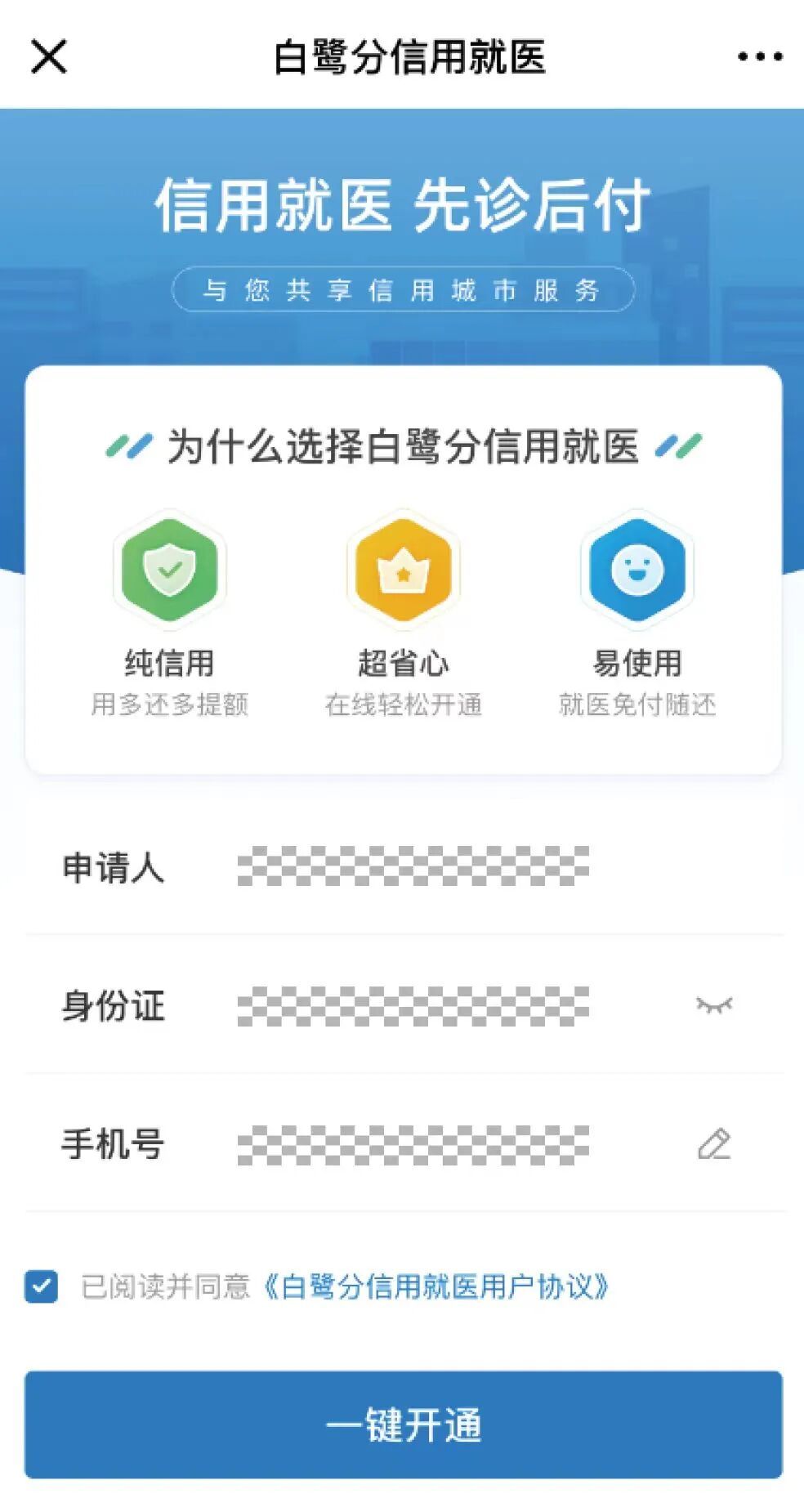Uncheck the 已阅读并同意 agreement checkbox
The width and height of the screenshot is (804, 1512).
(x=41, y=1286)
